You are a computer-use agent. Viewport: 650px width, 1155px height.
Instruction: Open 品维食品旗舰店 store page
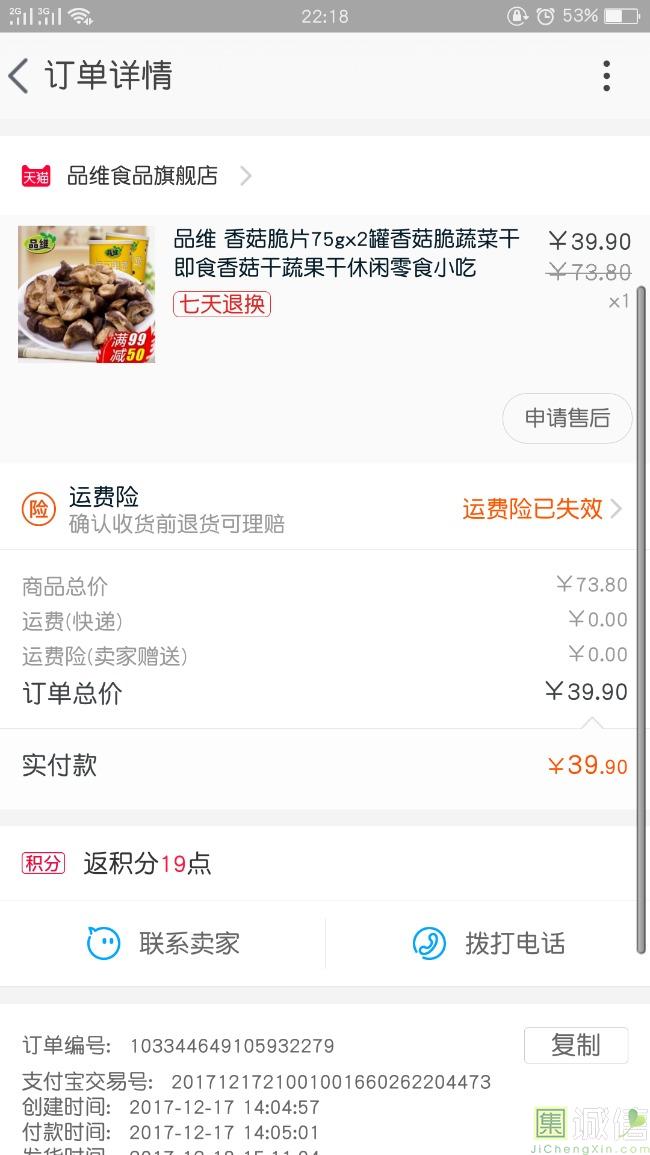click(140, 176)
